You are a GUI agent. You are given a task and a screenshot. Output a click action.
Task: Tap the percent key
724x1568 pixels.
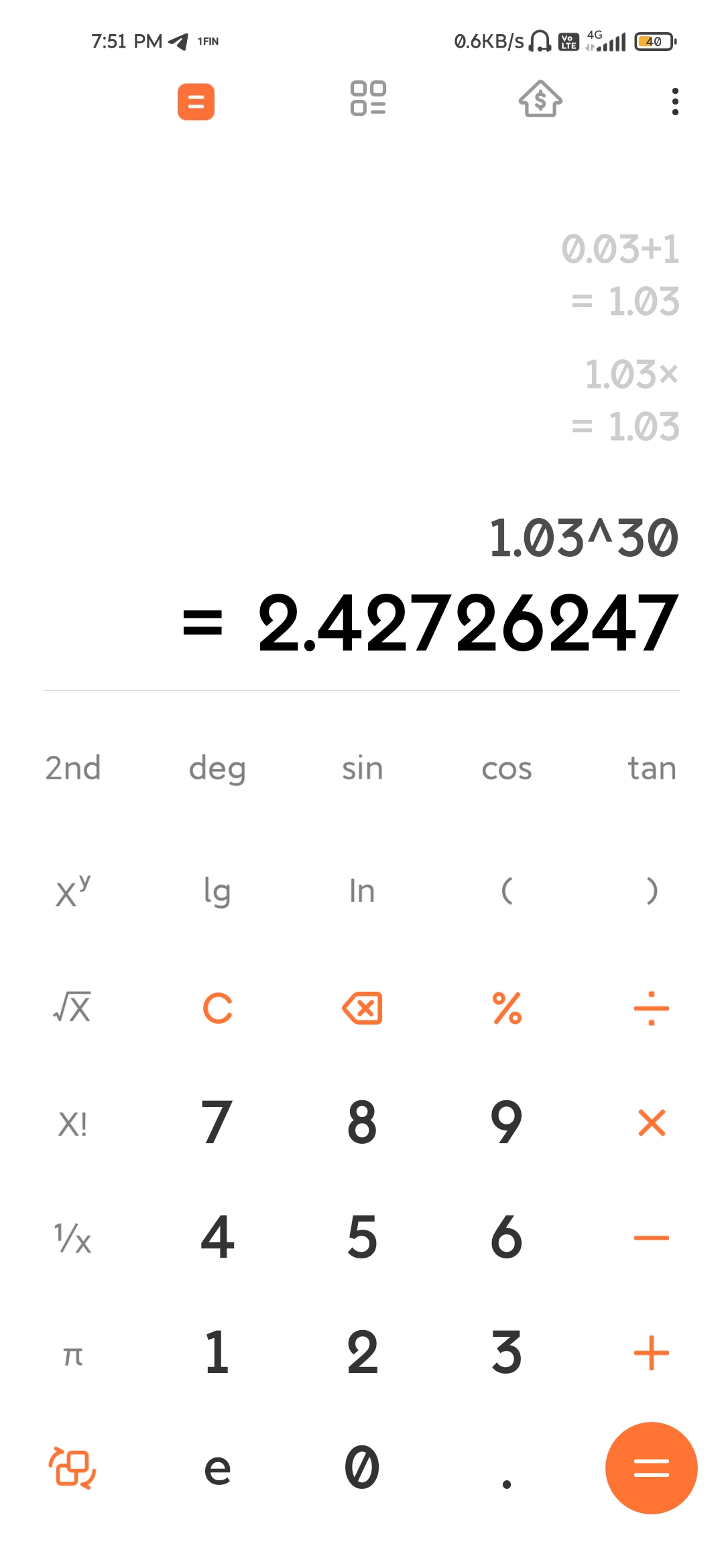click(507, 1008)
